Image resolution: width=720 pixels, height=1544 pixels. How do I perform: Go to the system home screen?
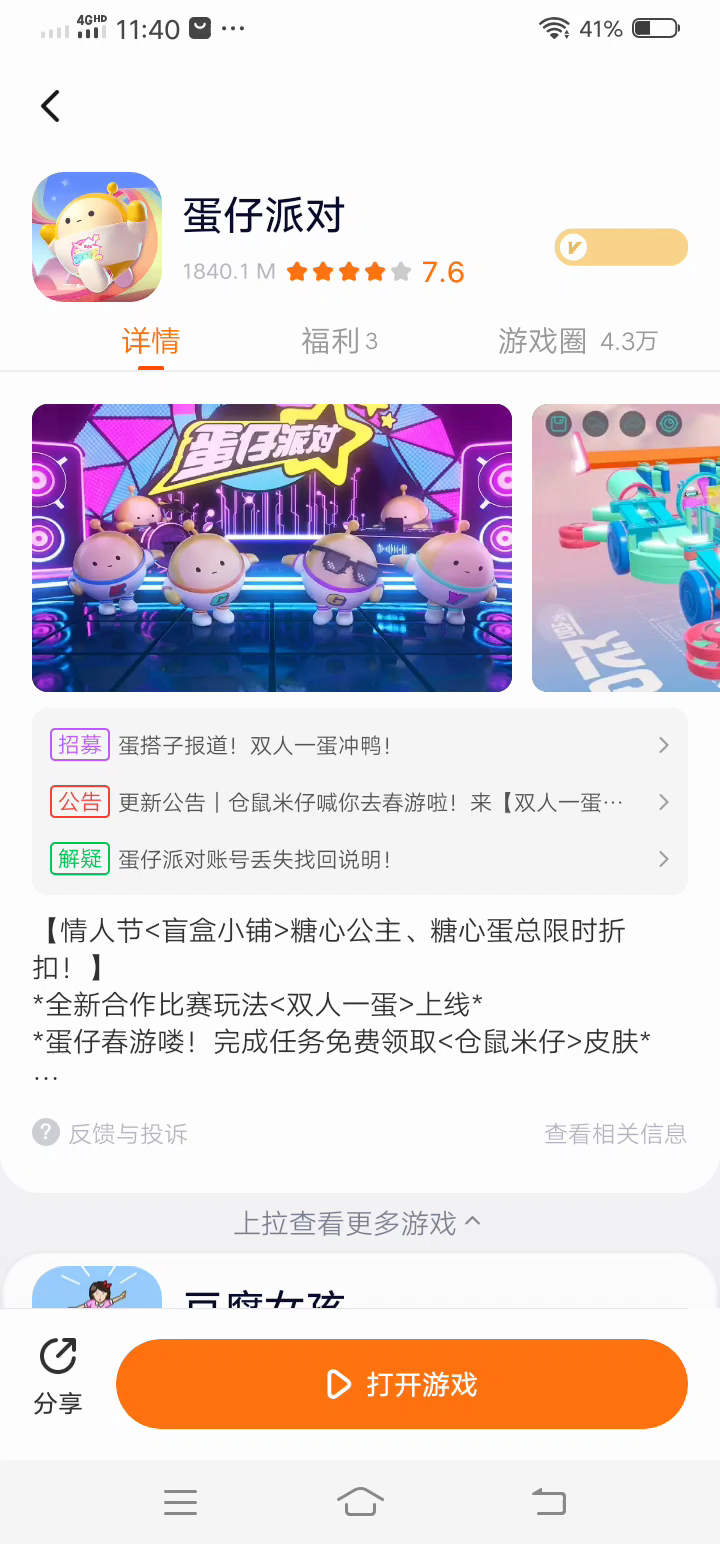pos(360,1501)
